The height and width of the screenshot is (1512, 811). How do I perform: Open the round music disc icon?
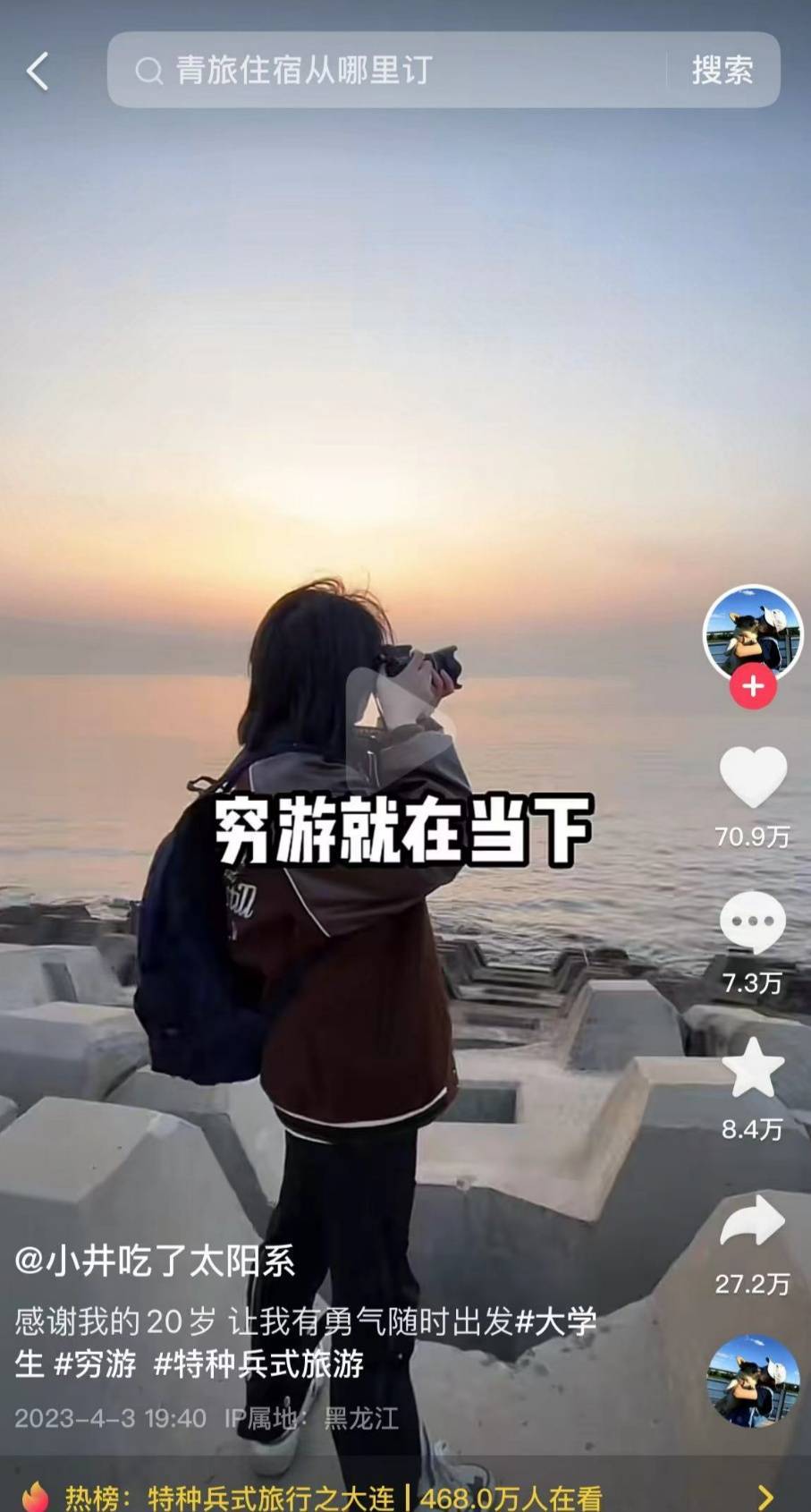pyautogui.click(x=753, y=1380)
